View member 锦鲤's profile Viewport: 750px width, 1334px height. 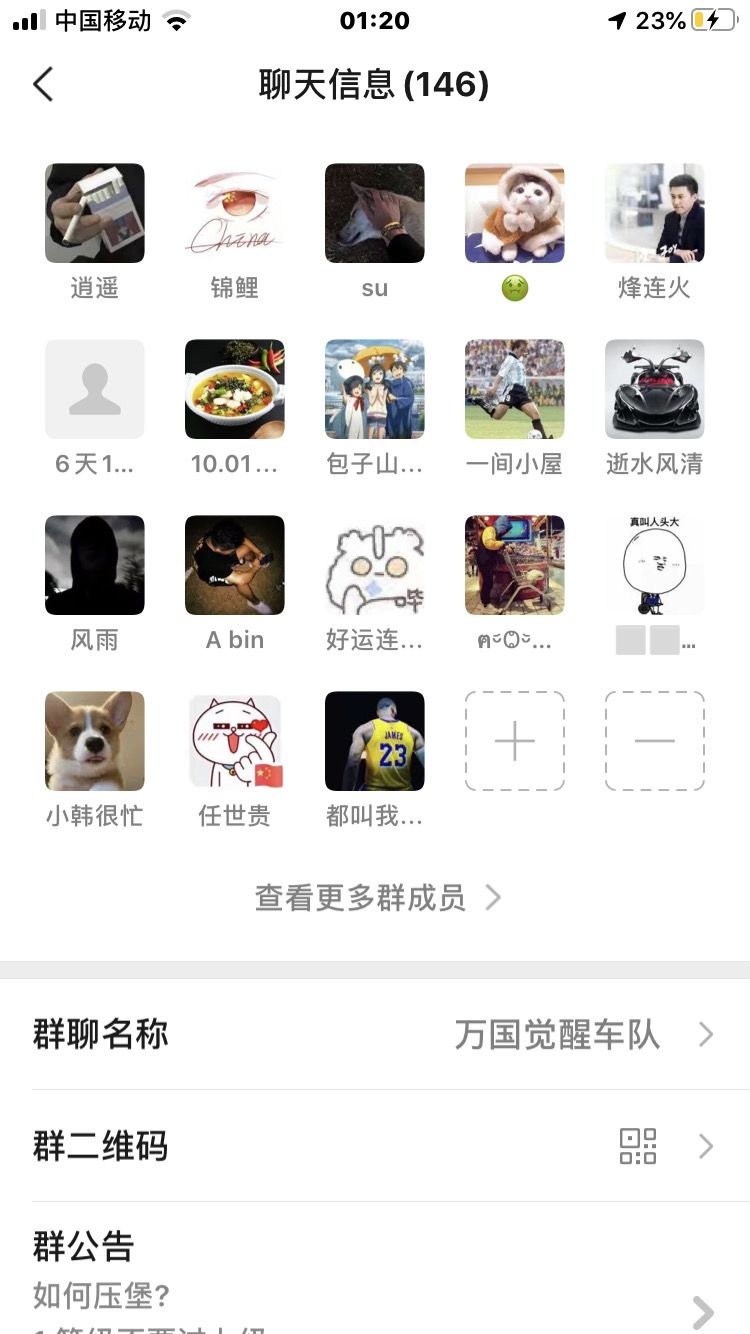tap(235, 213)
